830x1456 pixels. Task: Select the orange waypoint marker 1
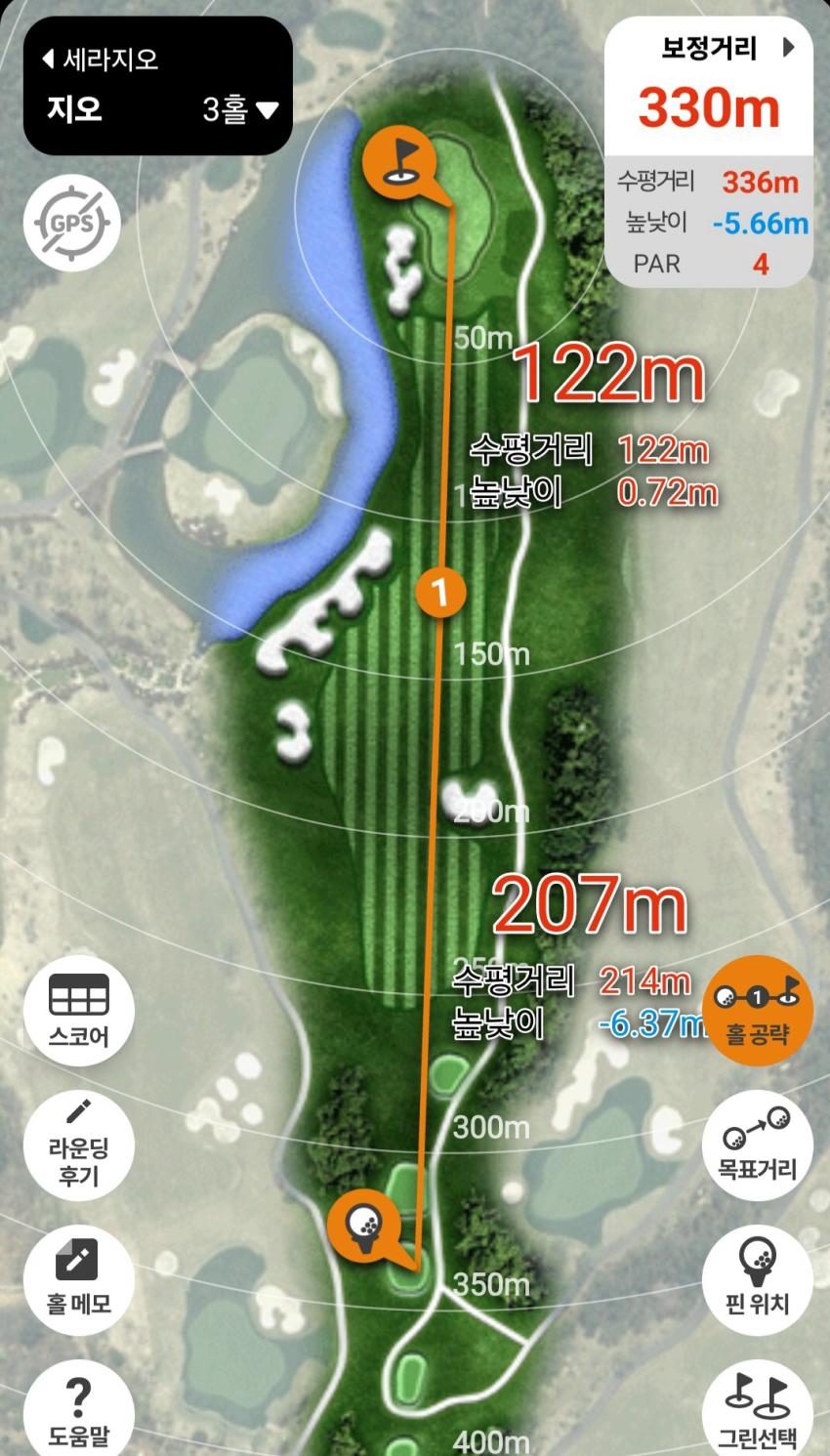coord(440,591)
